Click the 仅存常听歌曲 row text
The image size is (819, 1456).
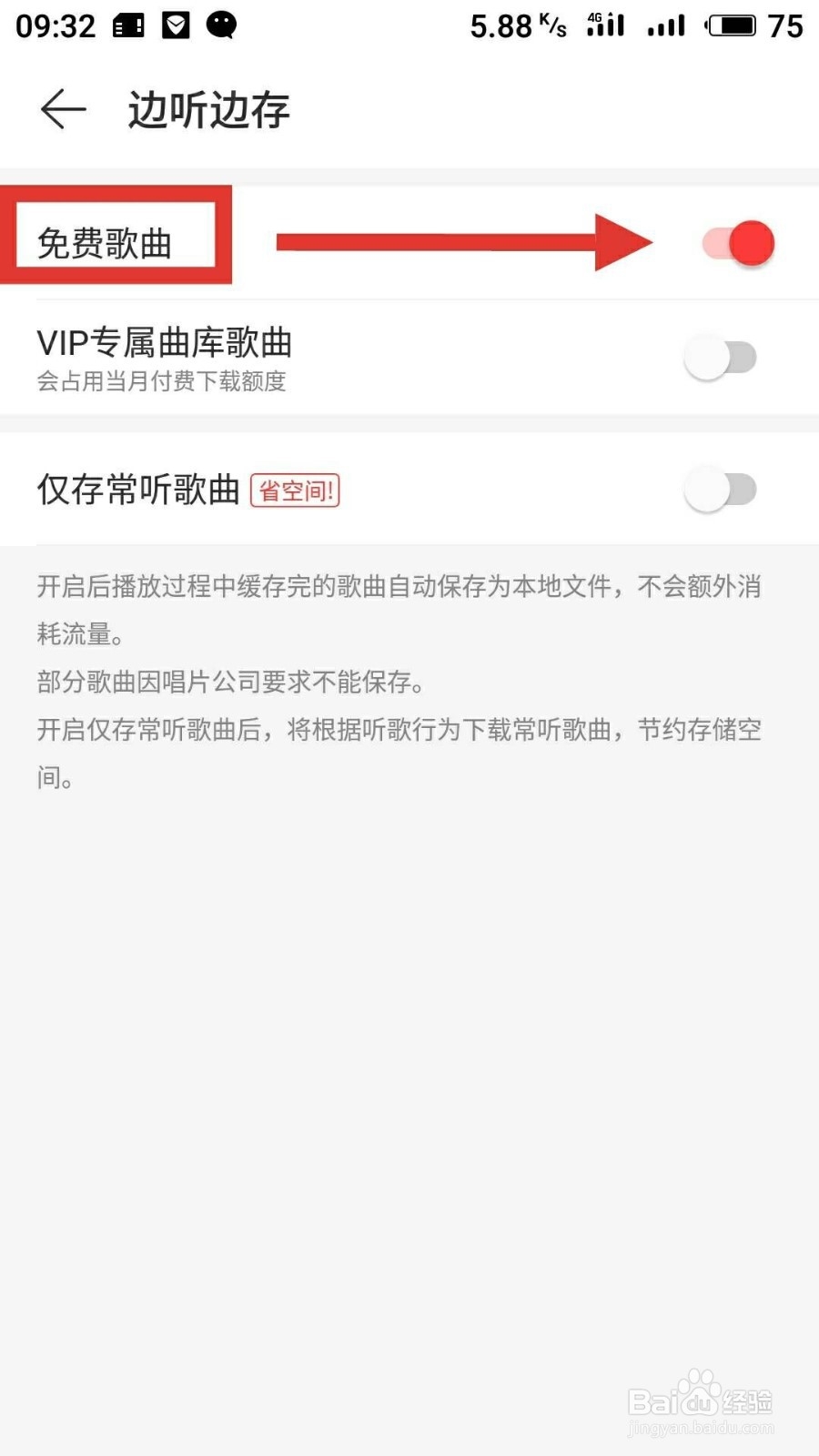pos(136,490)
